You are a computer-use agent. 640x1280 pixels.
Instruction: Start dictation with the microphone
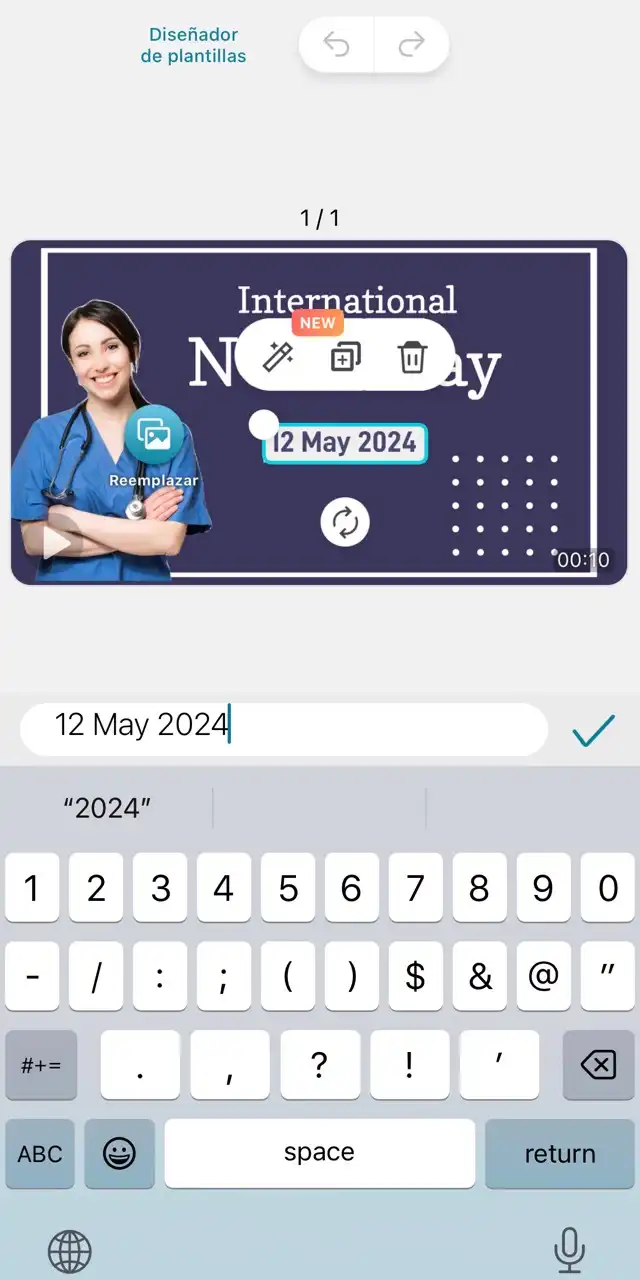pos(569,1249)
